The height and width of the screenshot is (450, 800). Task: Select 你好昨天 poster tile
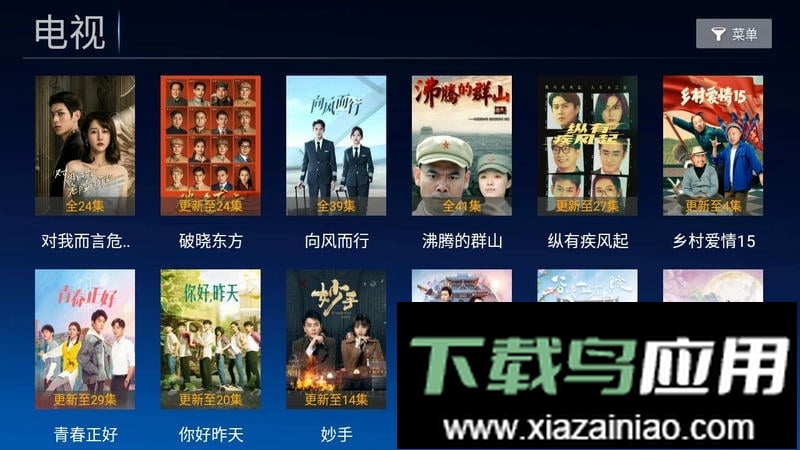pos(210,339)
